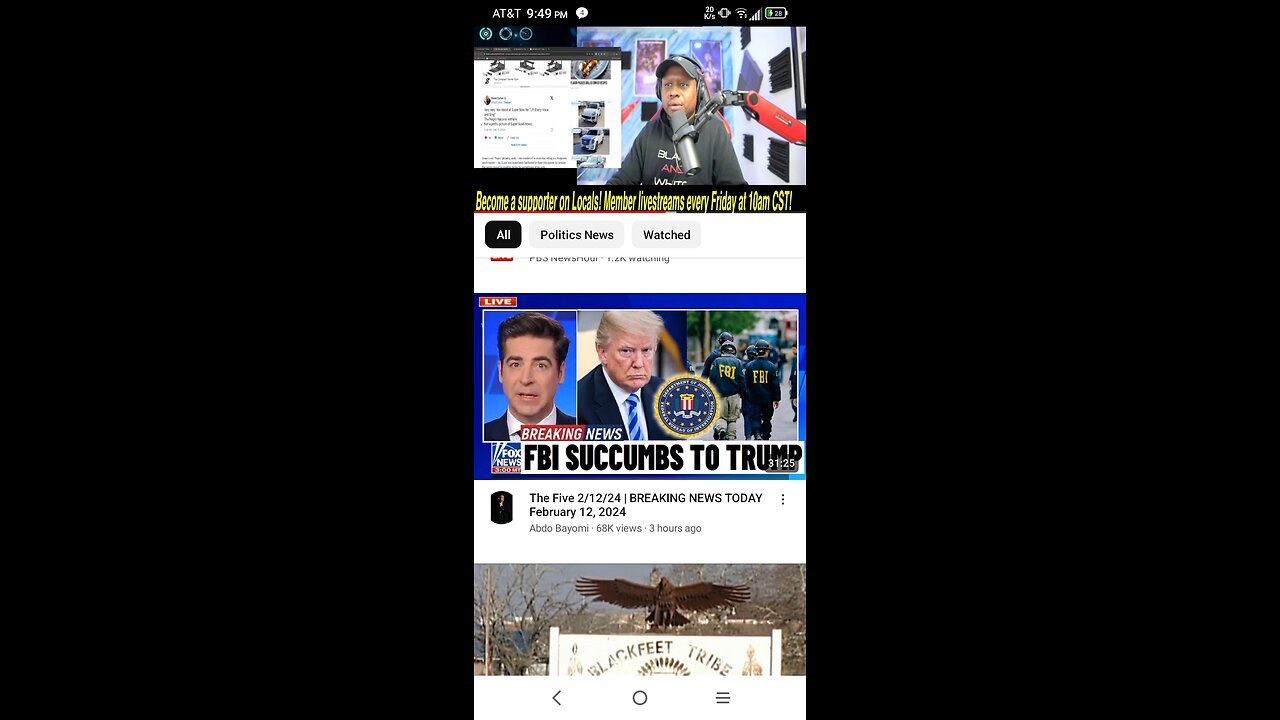Viewport: 1280px width, 720px height.
Task: Open Abdo Bayomi channel avatar
Action: (x=502, y=508)
